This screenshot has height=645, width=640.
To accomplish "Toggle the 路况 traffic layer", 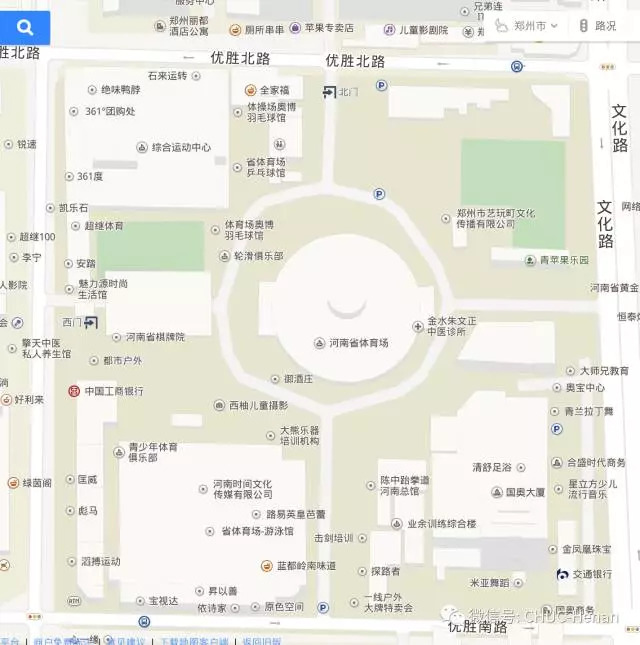I will [597, 26].
